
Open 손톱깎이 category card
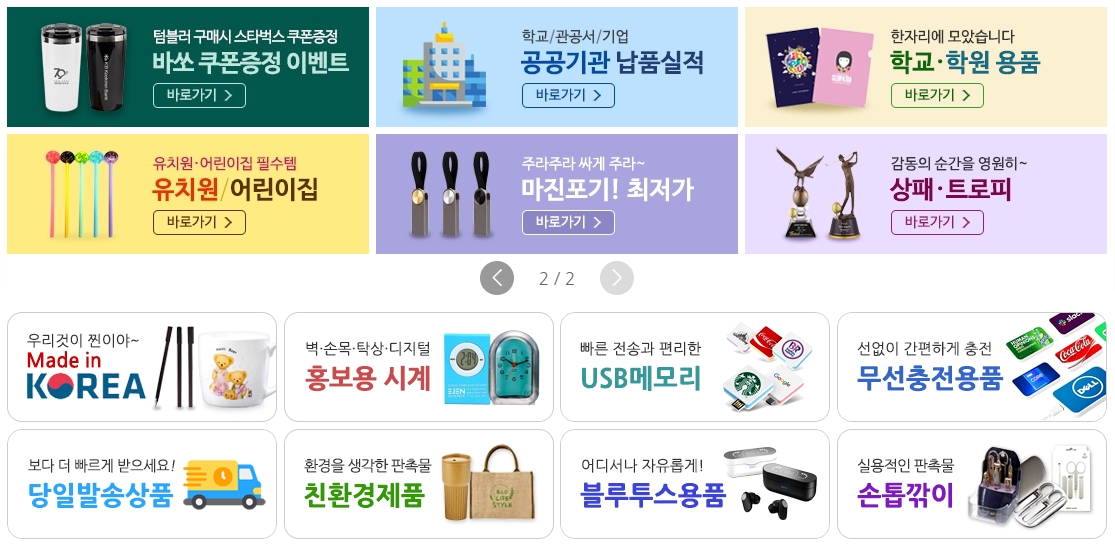tap(971, 484)
